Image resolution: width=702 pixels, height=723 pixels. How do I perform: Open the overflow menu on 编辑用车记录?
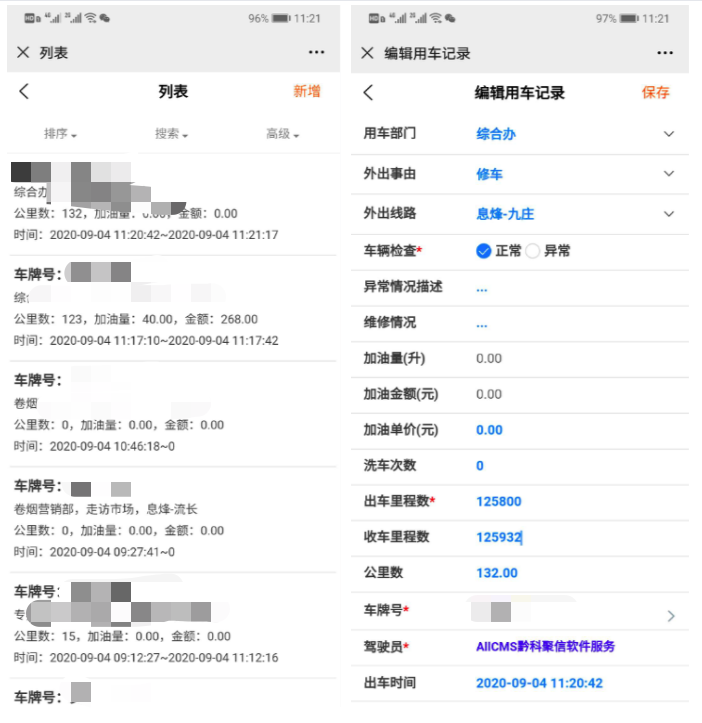click(x=665, y=53)
